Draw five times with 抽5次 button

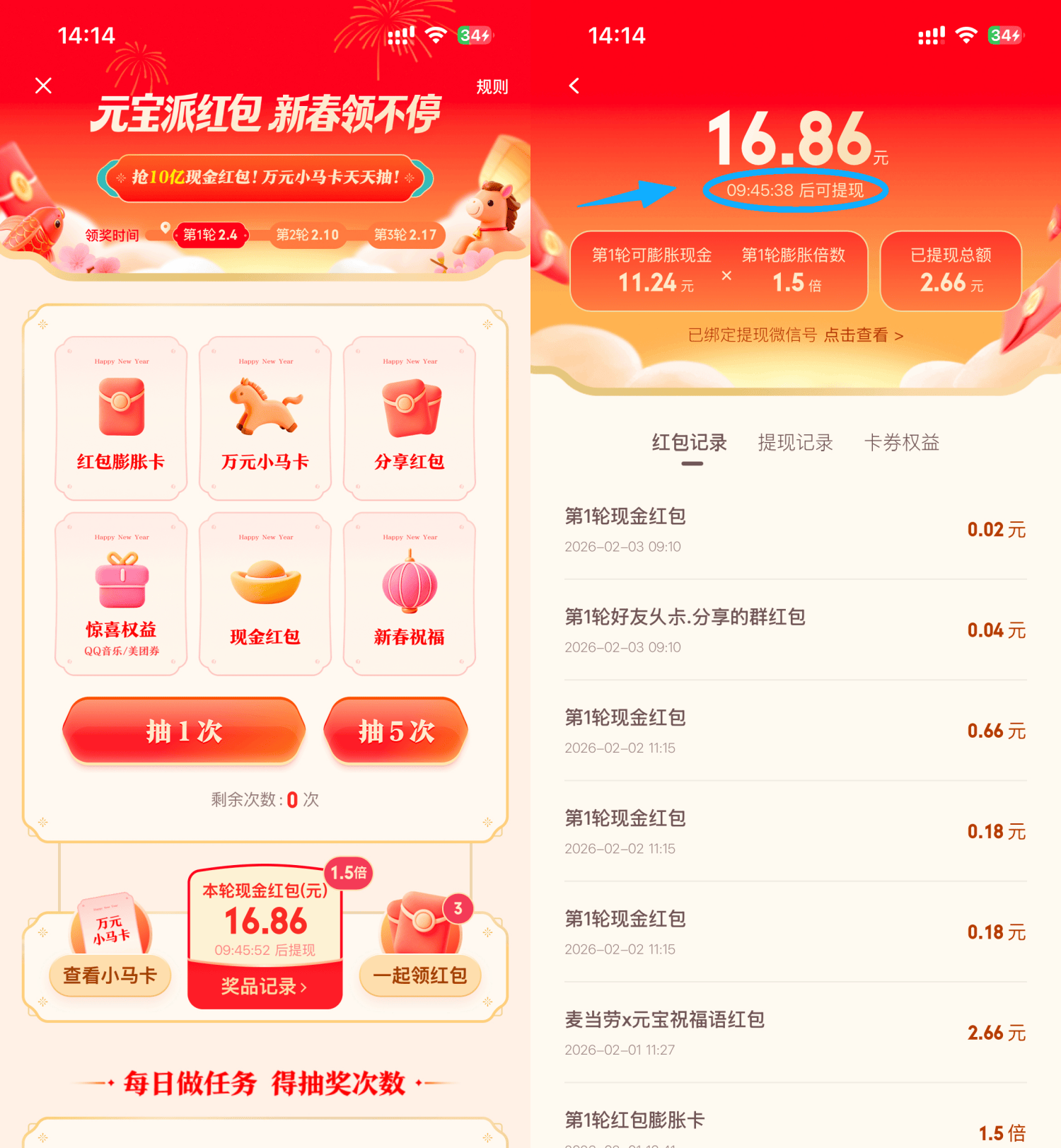pyautogui.click(x=396, y=731)
